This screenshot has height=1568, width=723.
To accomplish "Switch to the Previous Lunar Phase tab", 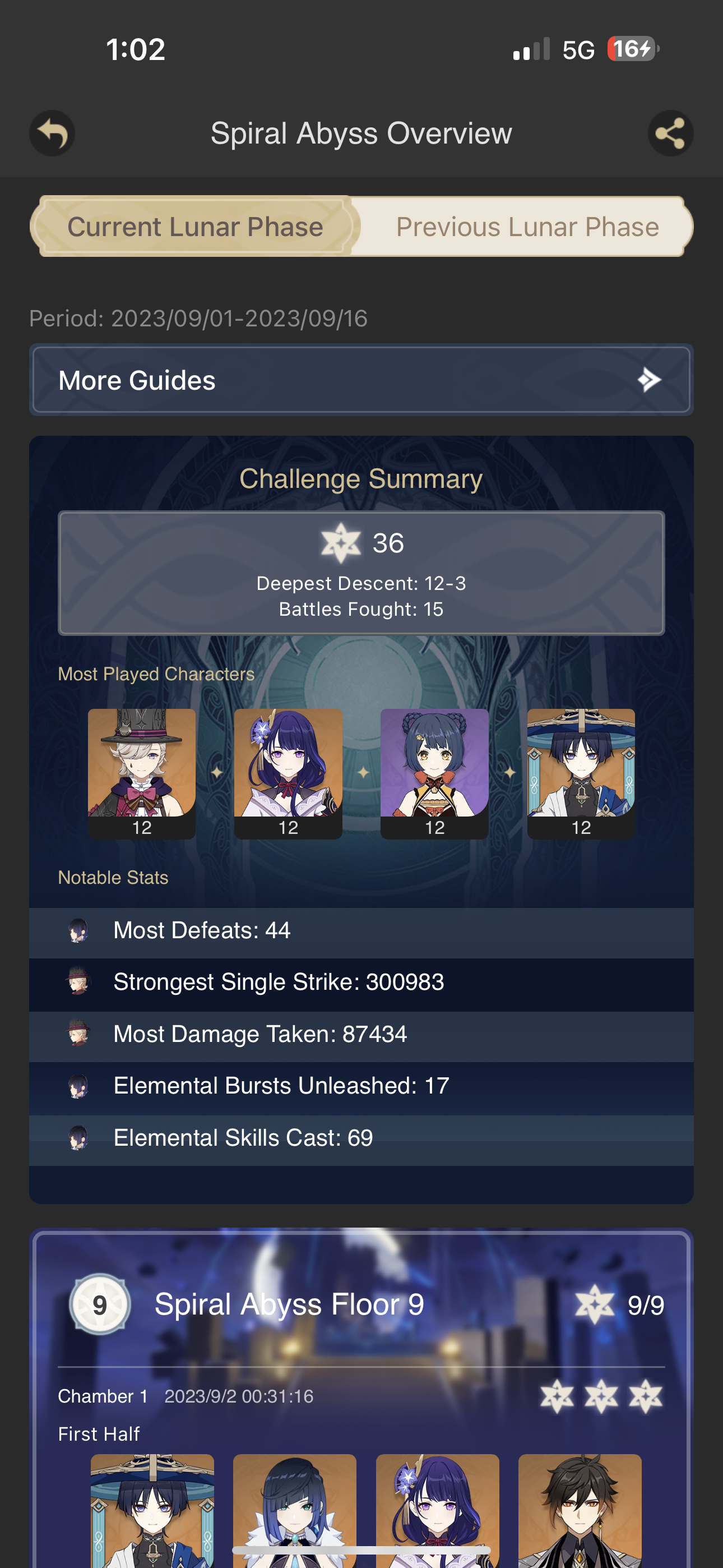I will click(527, 226).
